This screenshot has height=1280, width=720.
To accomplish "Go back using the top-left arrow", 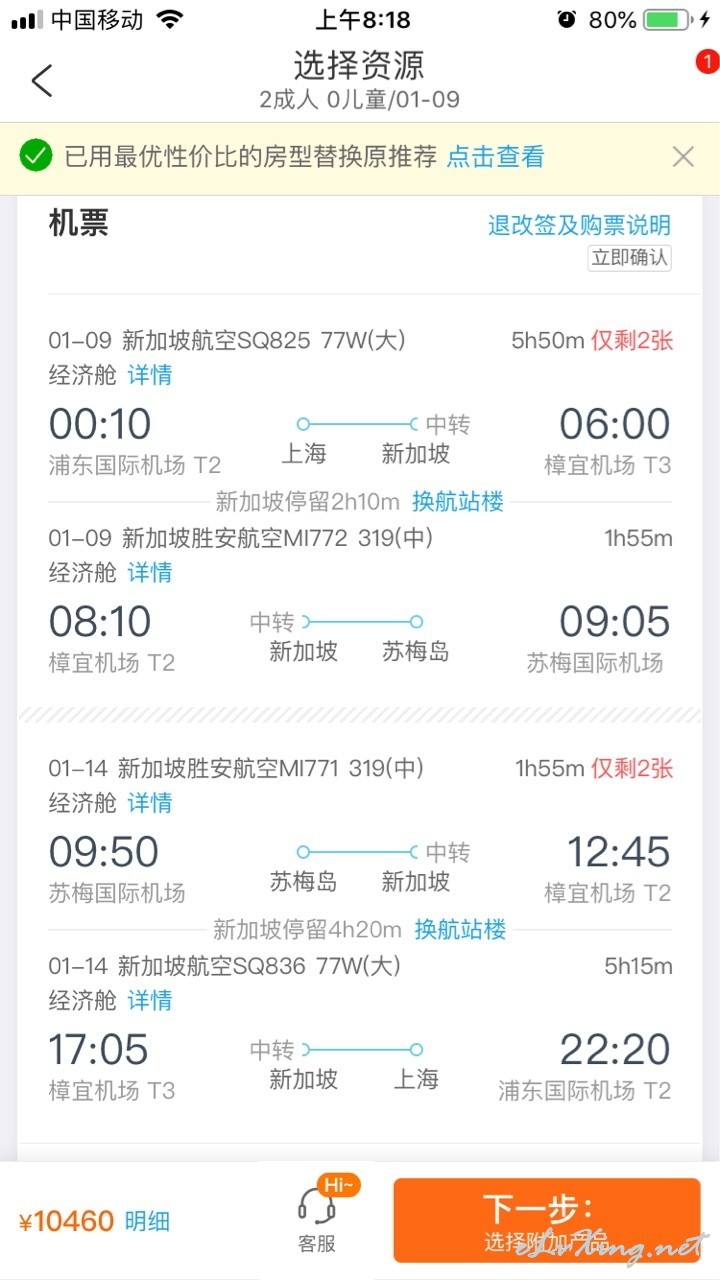I will pyautogui.click(x=42, y=80).
